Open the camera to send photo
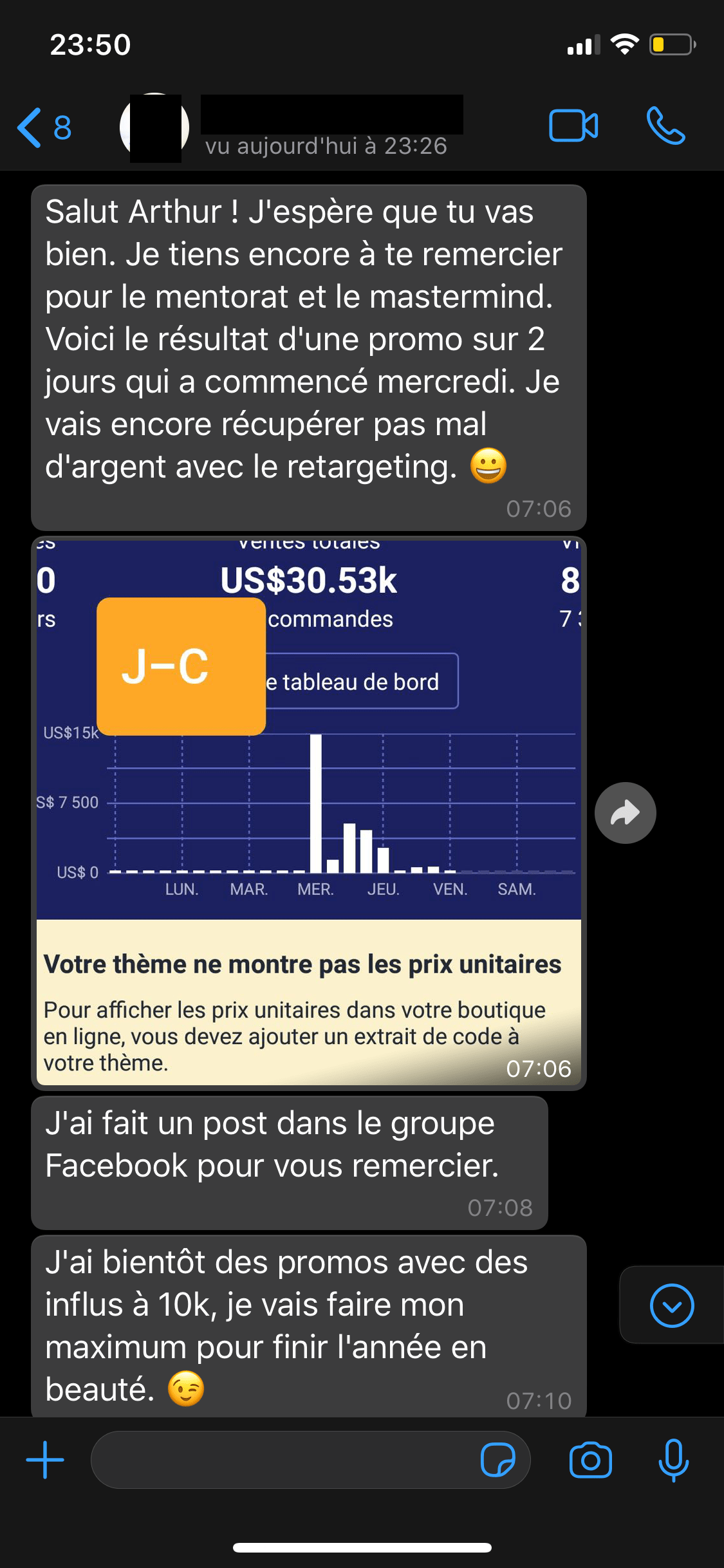The image size is (724, 1568). pos(591,1460)
